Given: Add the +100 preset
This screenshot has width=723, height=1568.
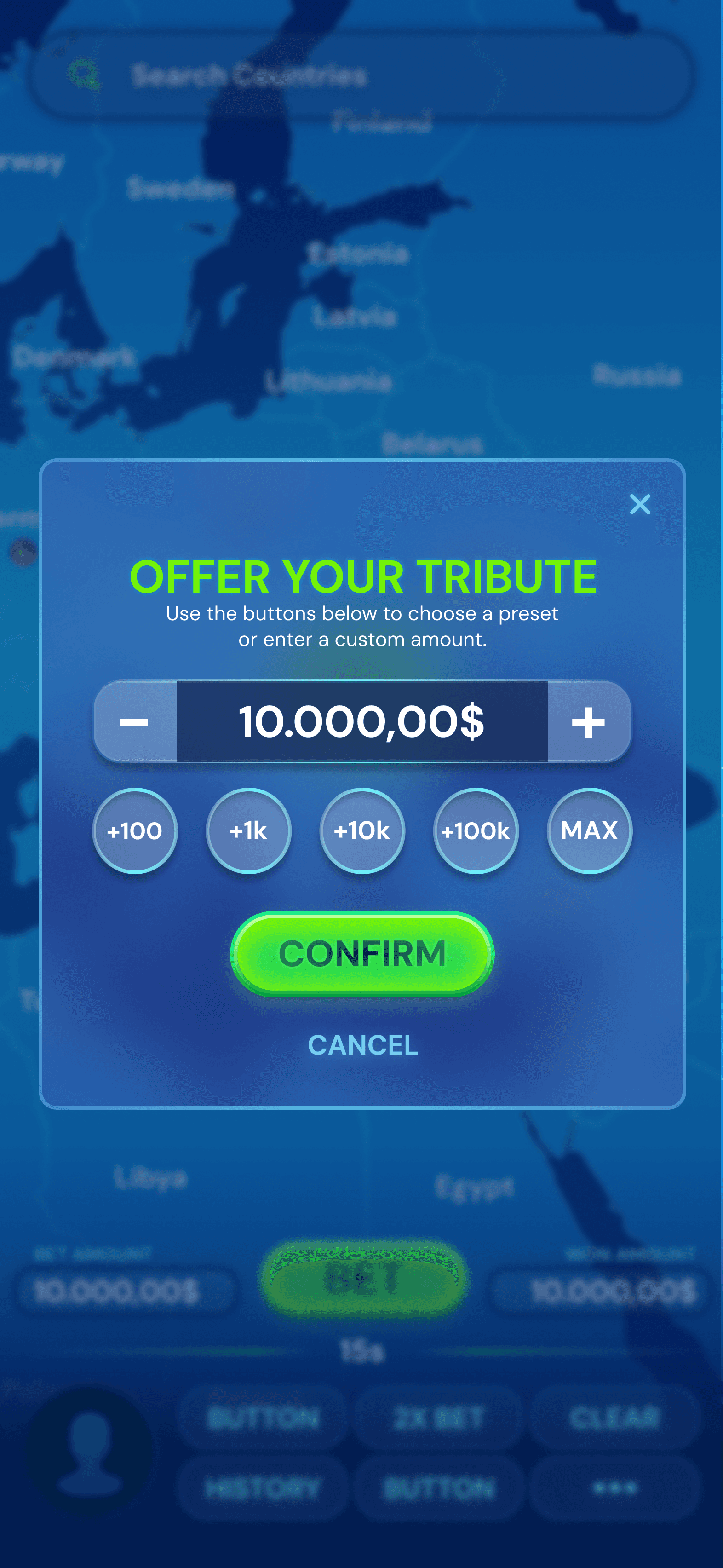Looking at the screenshot, I should pos(134,830).
